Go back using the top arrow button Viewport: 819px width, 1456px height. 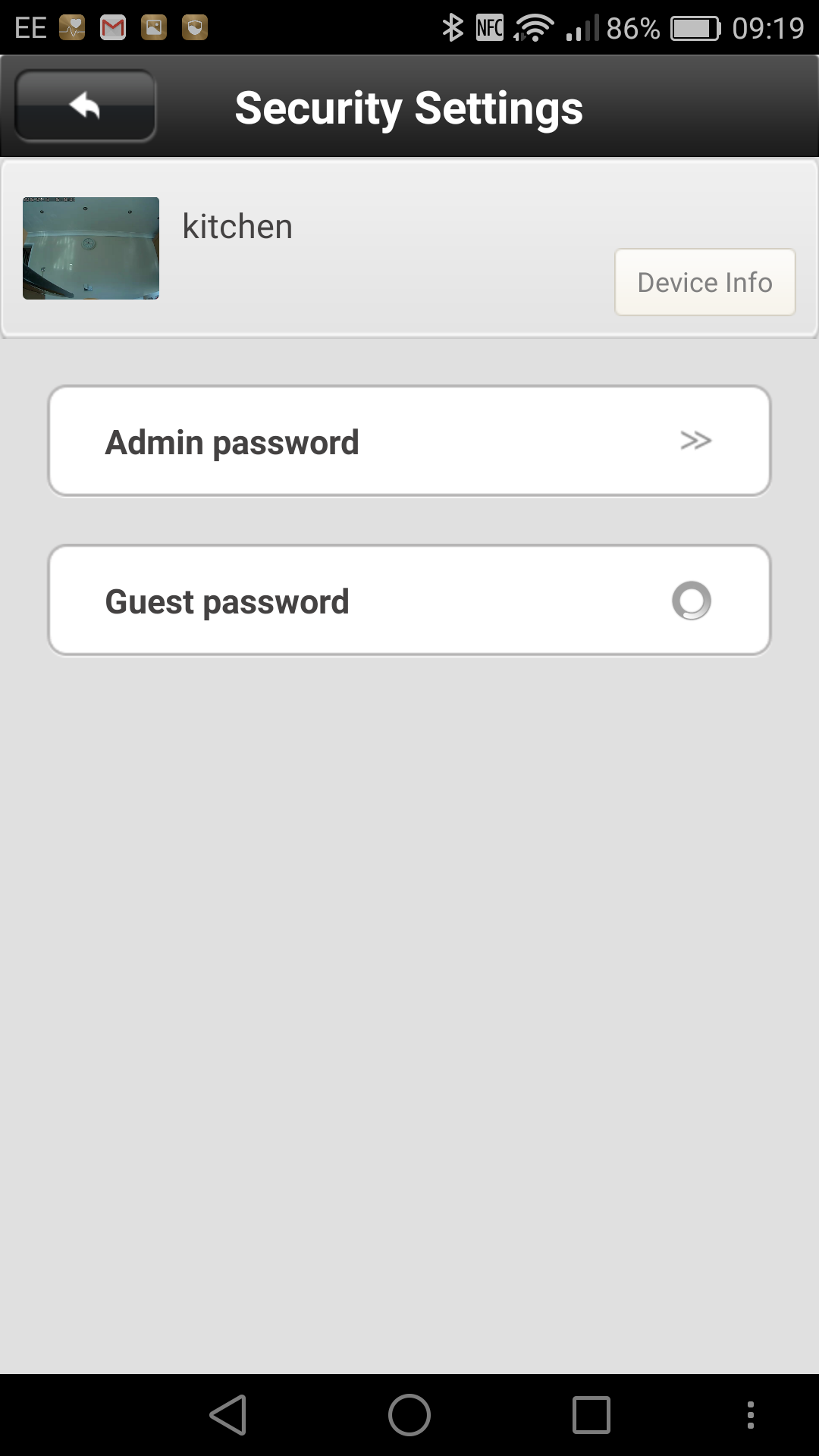click(x=85, y=106)
